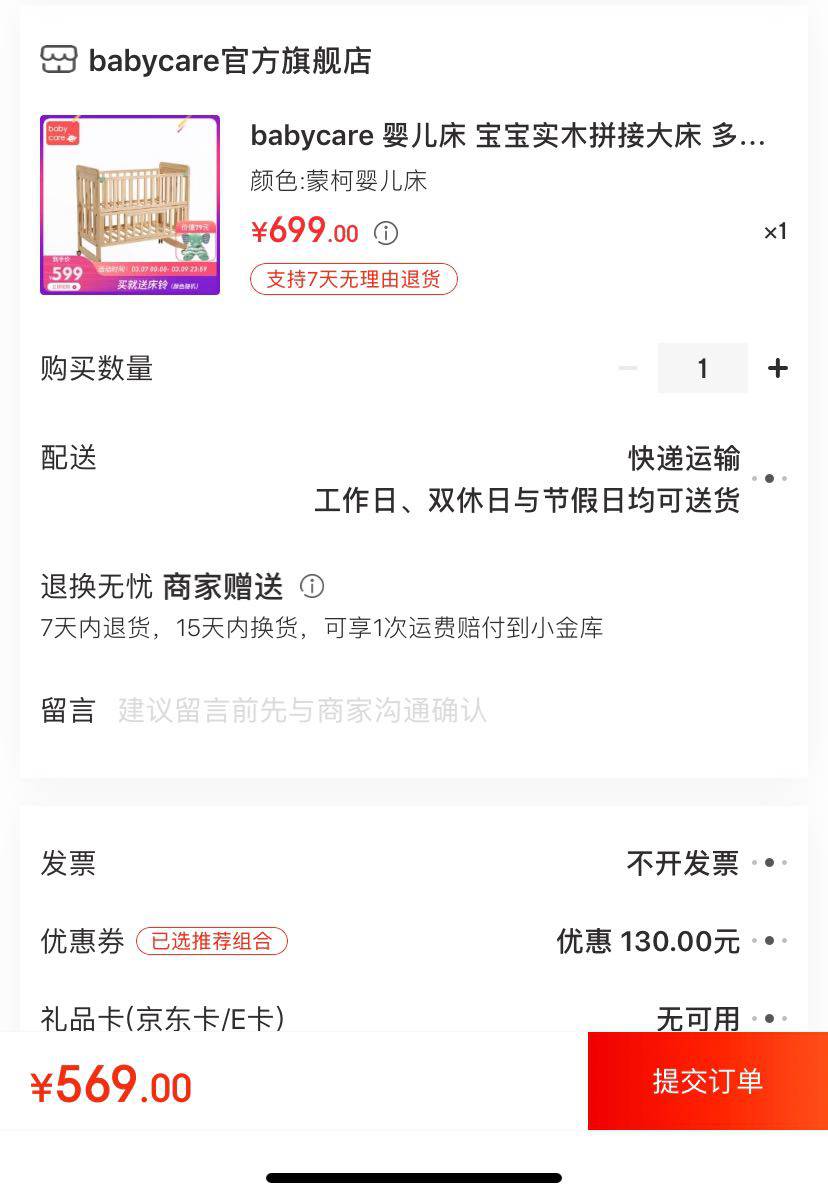Click the 提交订单 submit order button
The image size is (828, 1199).
click(x=707, y=1081)
